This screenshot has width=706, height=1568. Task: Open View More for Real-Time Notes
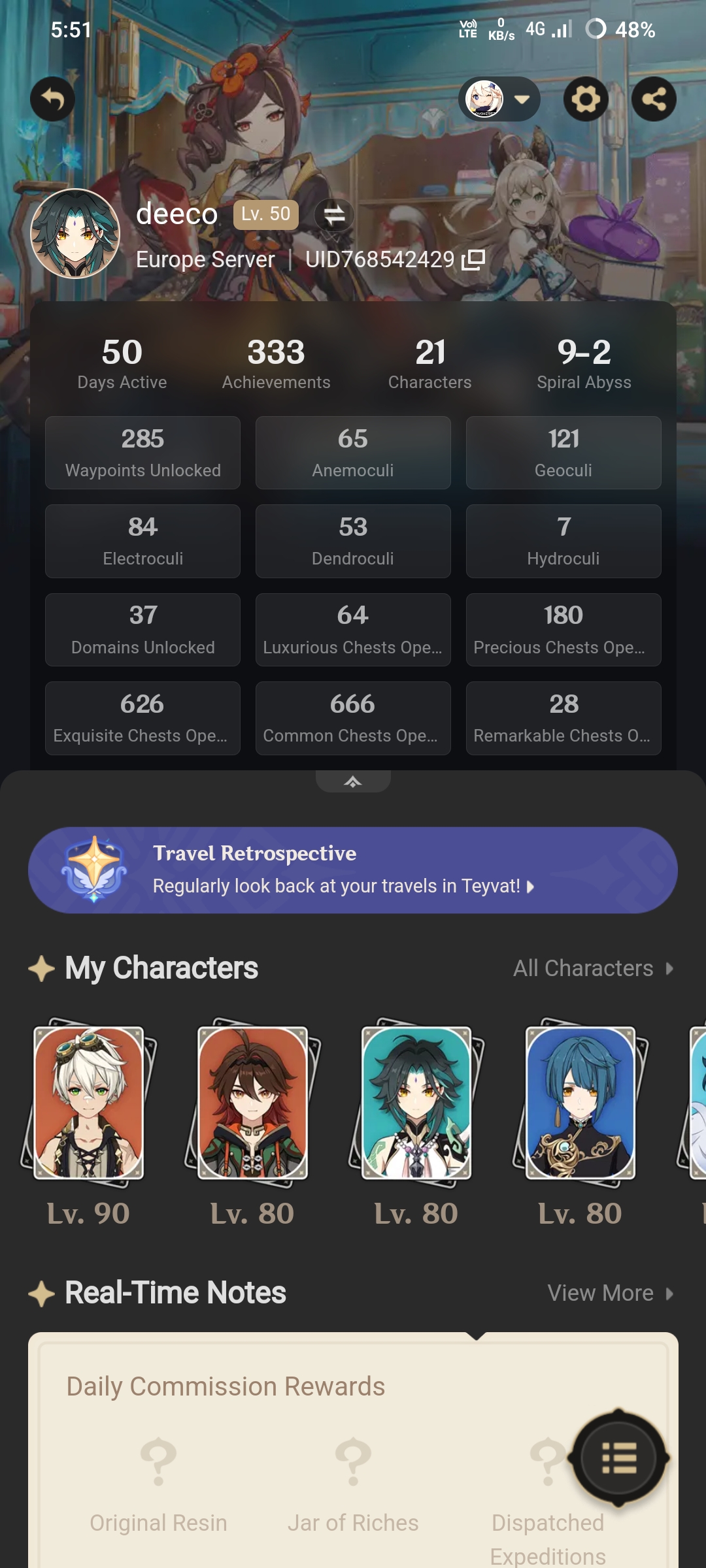[609, 1292]
